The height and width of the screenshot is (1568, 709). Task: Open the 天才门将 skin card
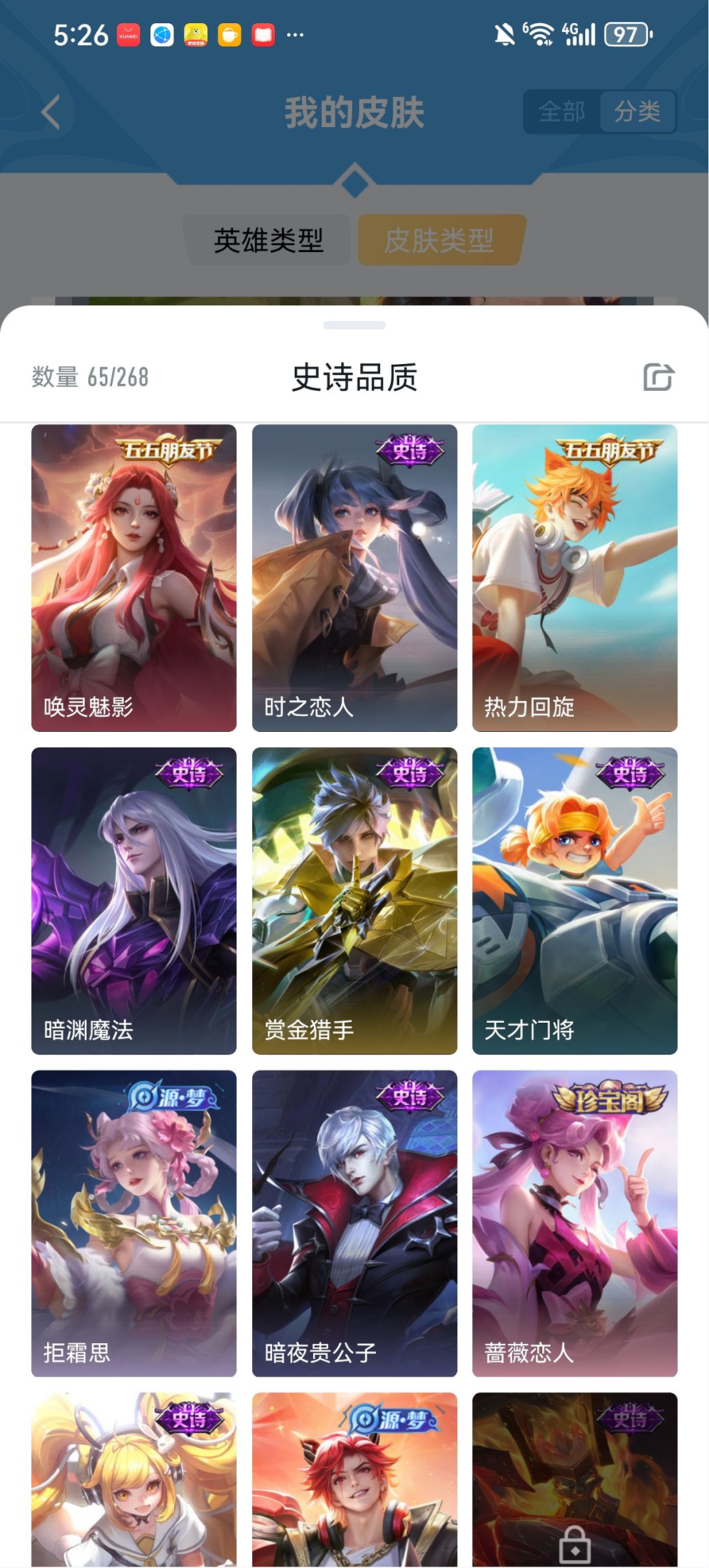point(574,900)
